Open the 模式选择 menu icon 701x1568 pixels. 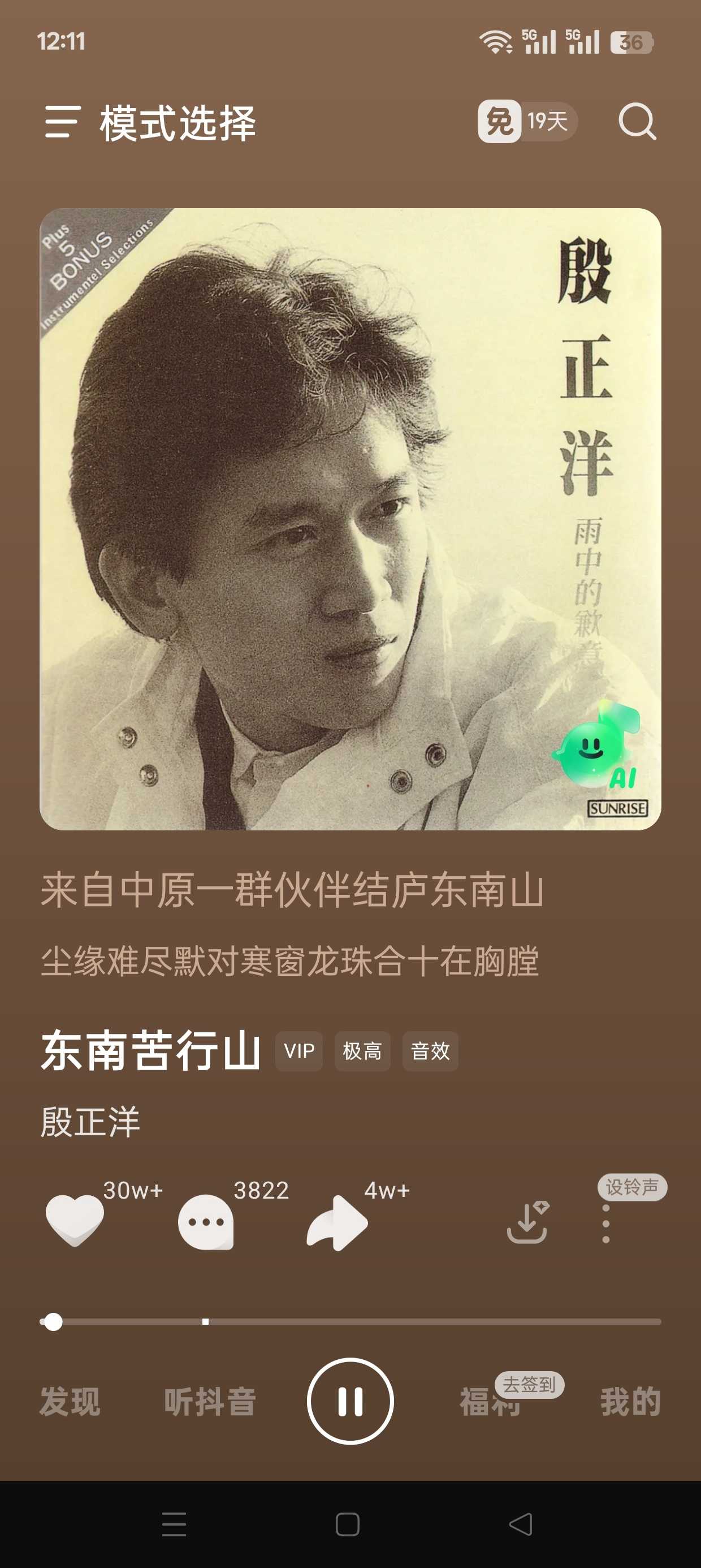pyautogui.click(x=63, y=122)
